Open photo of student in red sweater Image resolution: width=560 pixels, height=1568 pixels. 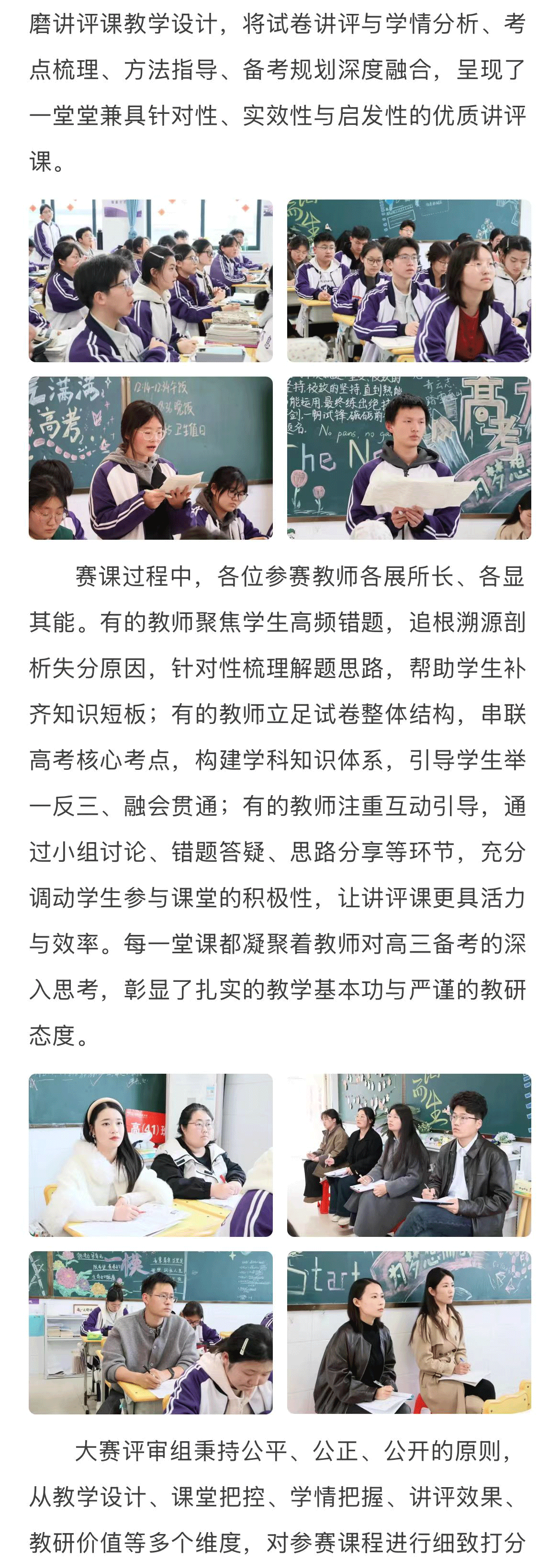pyautogui.click(x=408, y=280)
